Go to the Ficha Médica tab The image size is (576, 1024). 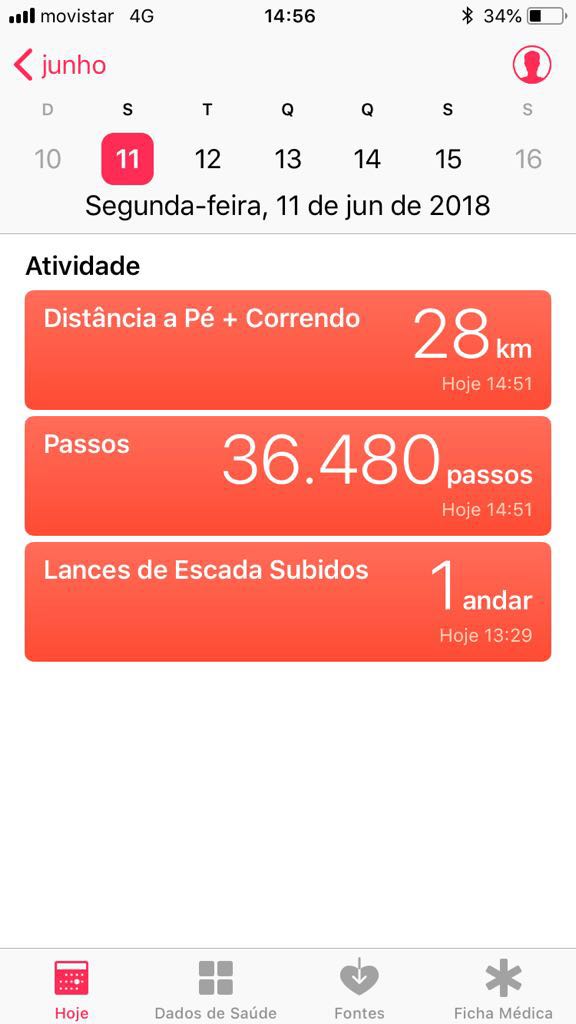point(504,989)
